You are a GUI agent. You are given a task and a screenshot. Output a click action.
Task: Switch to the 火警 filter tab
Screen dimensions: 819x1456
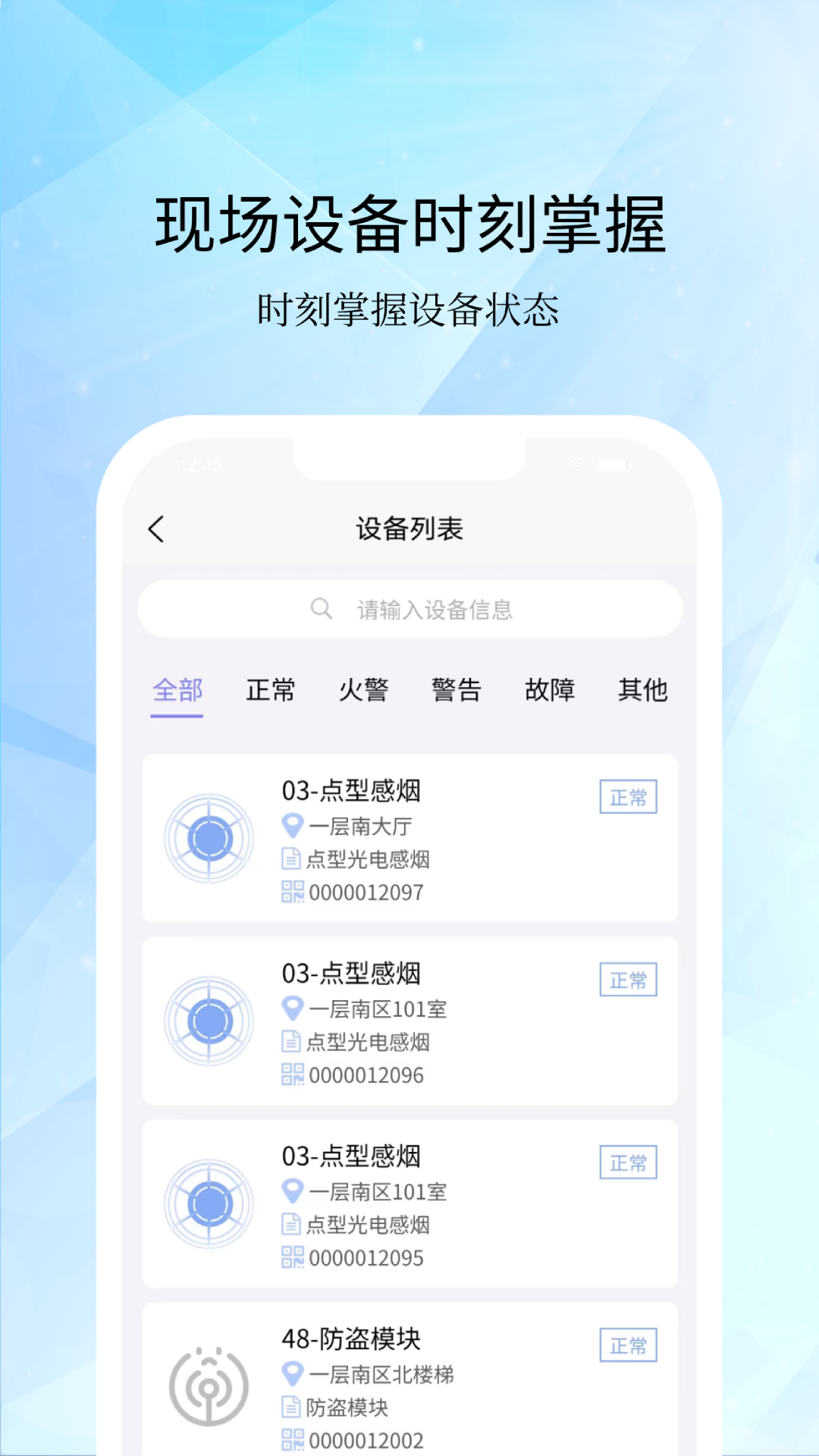click(x=364, y=690)
